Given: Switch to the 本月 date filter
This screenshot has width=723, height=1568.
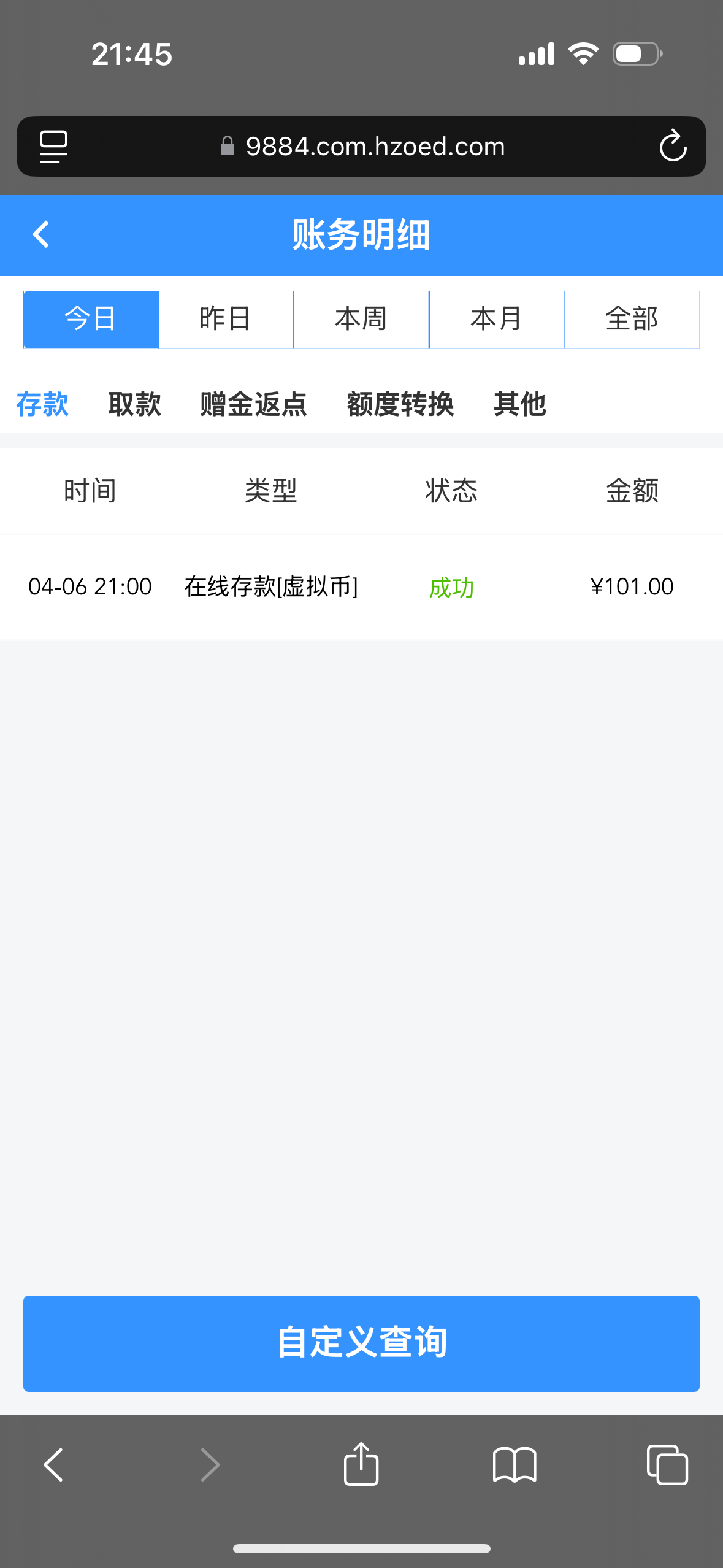Looking at the screenshot, I should click(497, 320).
